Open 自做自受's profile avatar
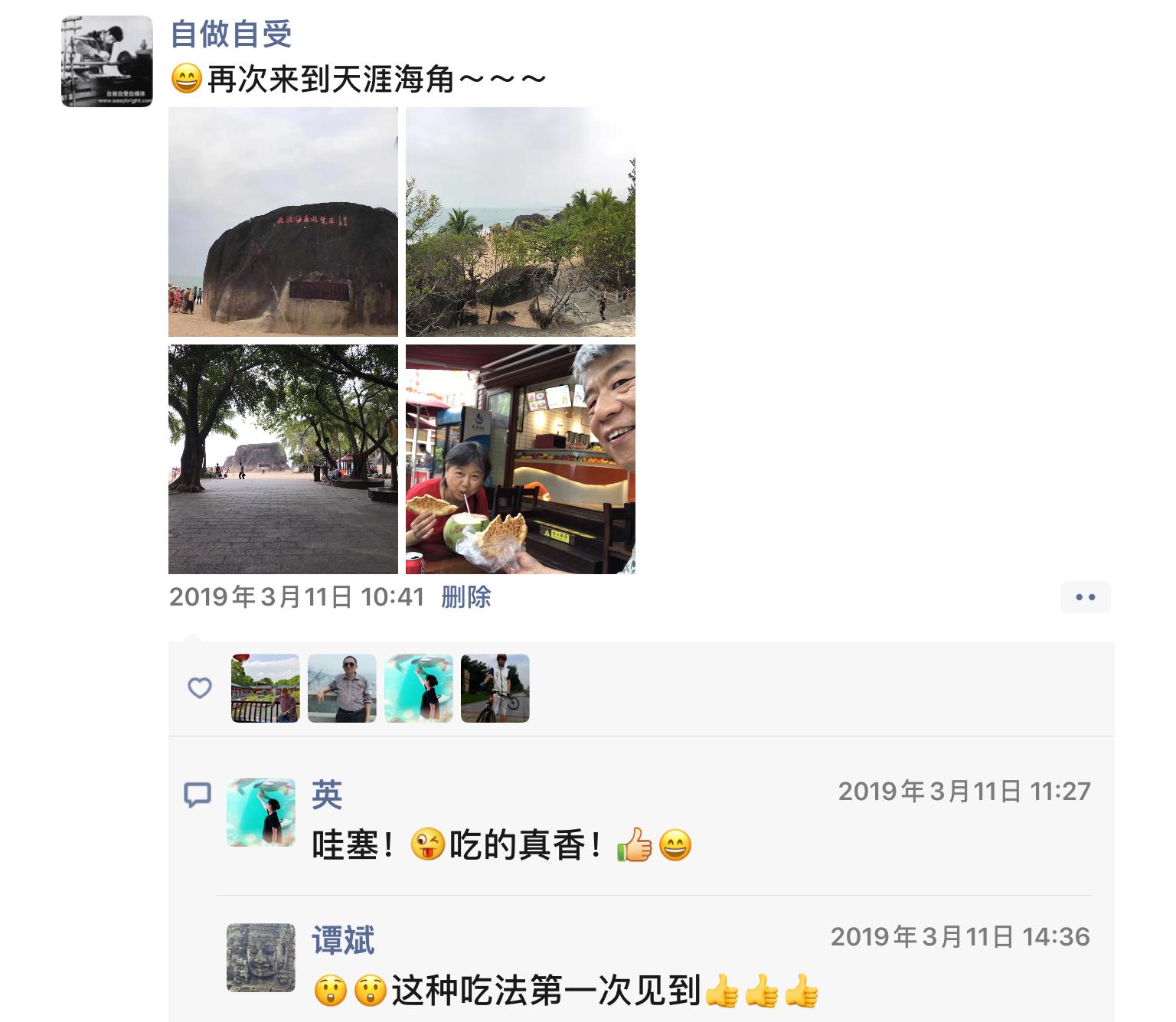Viewport: 1176px width, 1022px height. [x=107, y=61]
